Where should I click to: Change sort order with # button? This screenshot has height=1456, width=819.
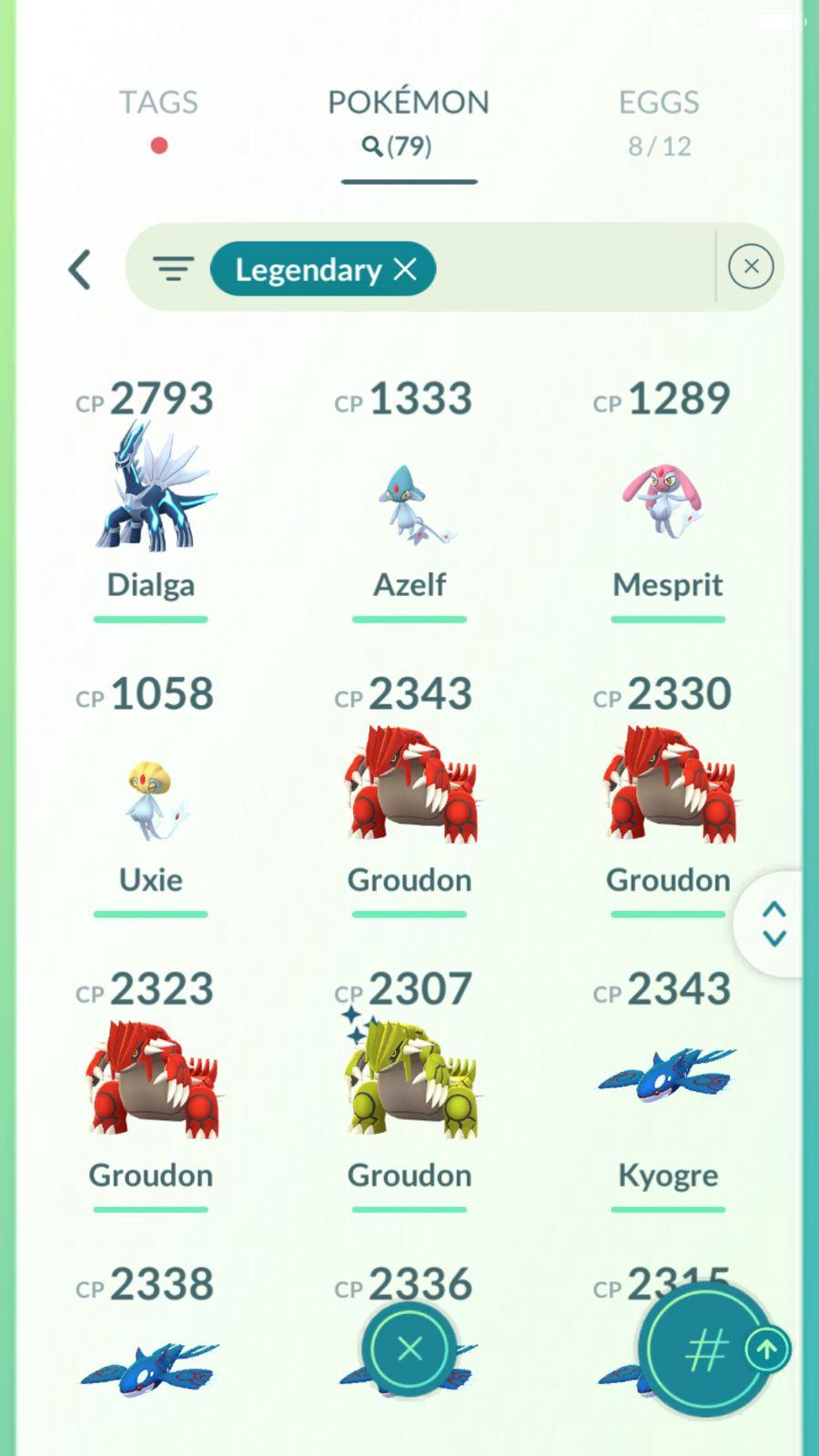pos(705,1350)
